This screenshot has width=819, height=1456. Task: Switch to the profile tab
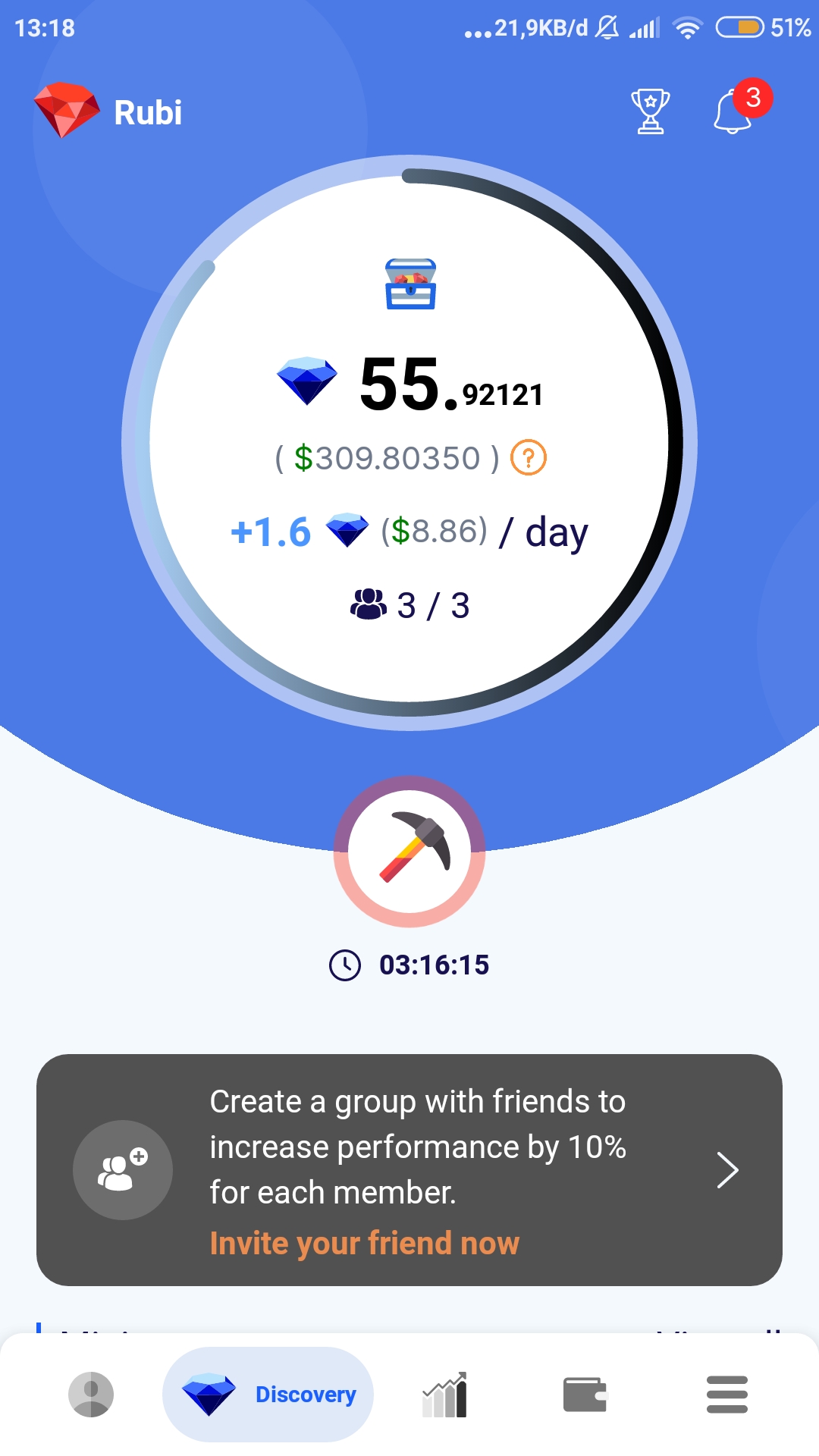click(91, 1394)
